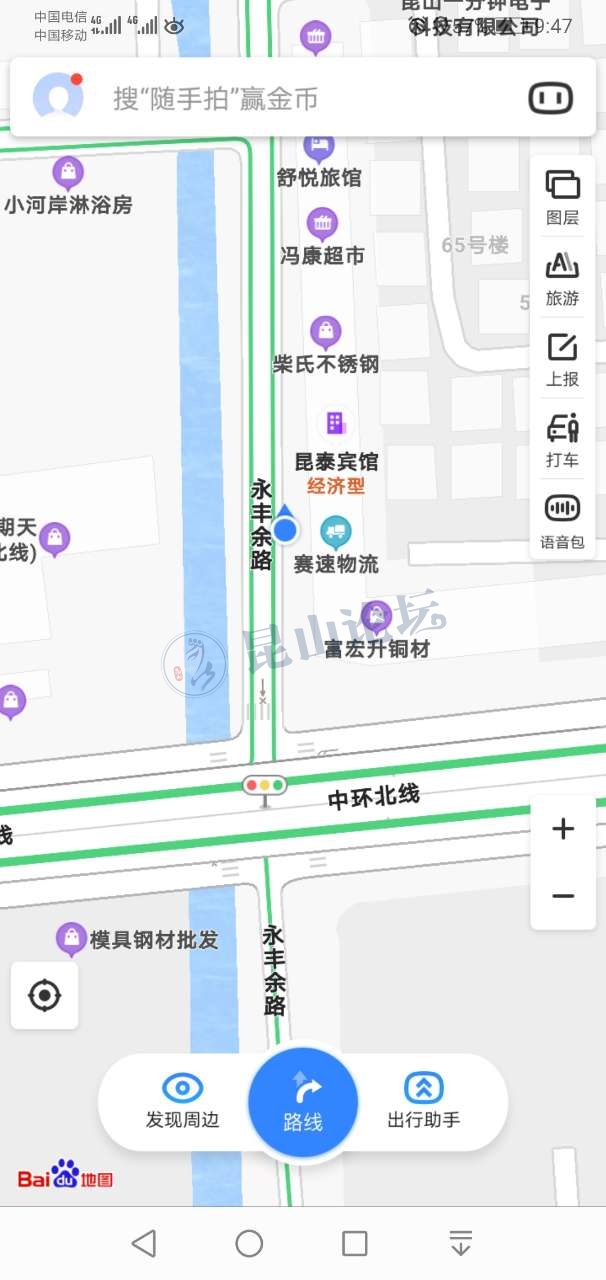The height and width of the screenshot is (1280, 606).
Task: Open the profile avatar
Action: [x=58, y=97]
